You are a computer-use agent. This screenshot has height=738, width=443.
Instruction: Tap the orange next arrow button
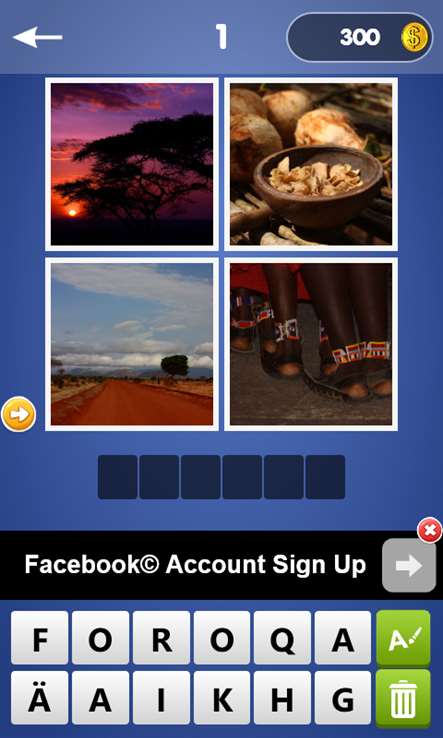(18, 414)
